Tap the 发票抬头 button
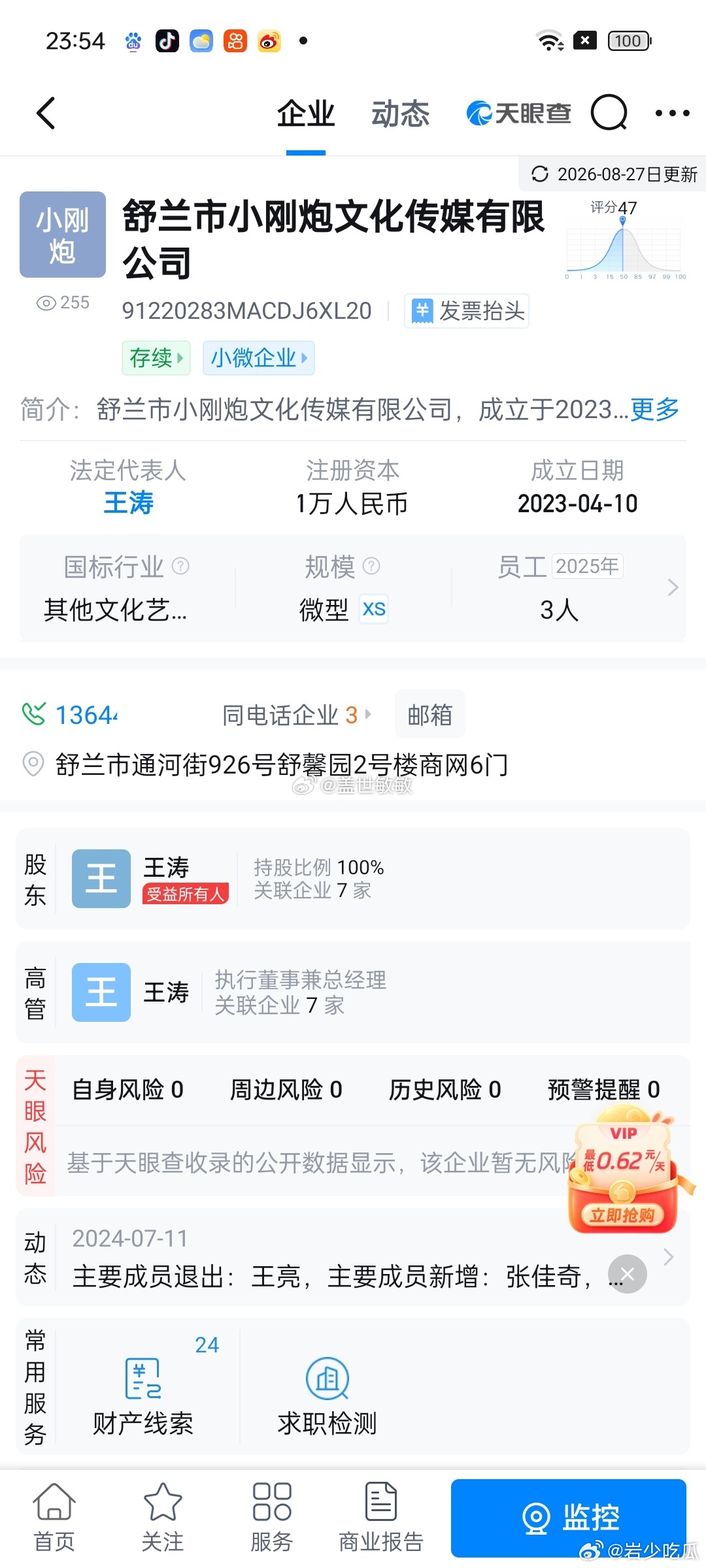Viewport: 706px width, 1568px height. (x=467, y=311)
